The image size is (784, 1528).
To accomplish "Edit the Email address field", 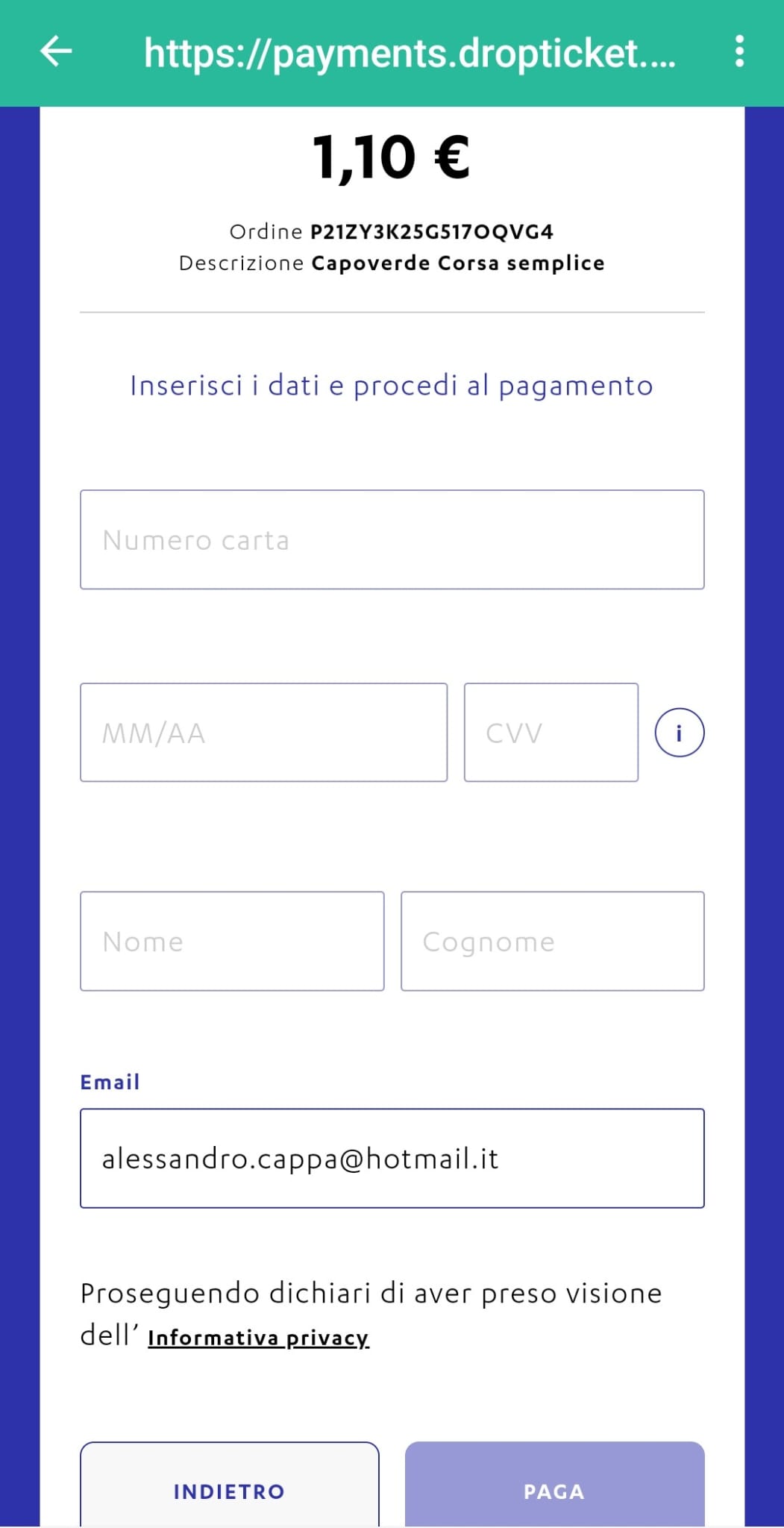I will tap(392, 1158).
